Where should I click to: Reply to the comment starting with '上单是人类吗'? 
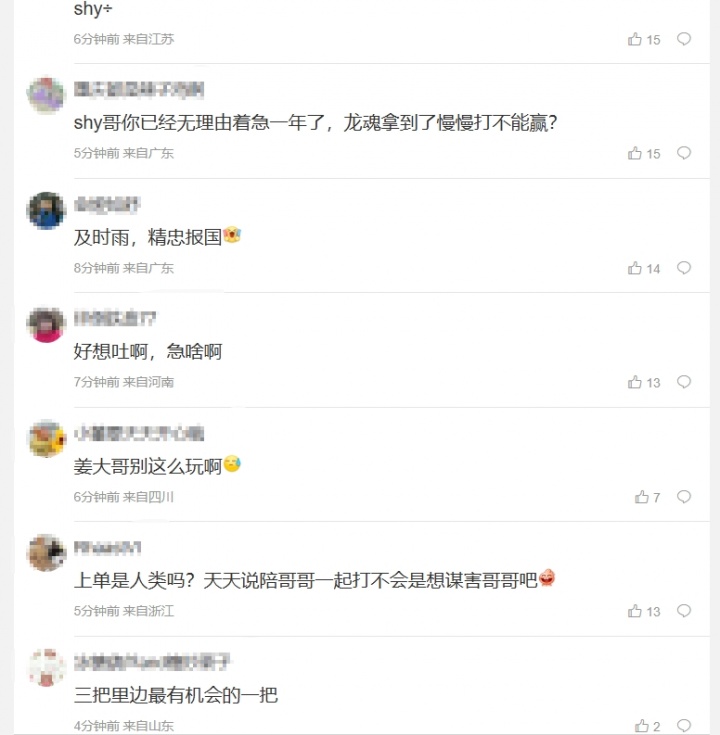point(684,611)
